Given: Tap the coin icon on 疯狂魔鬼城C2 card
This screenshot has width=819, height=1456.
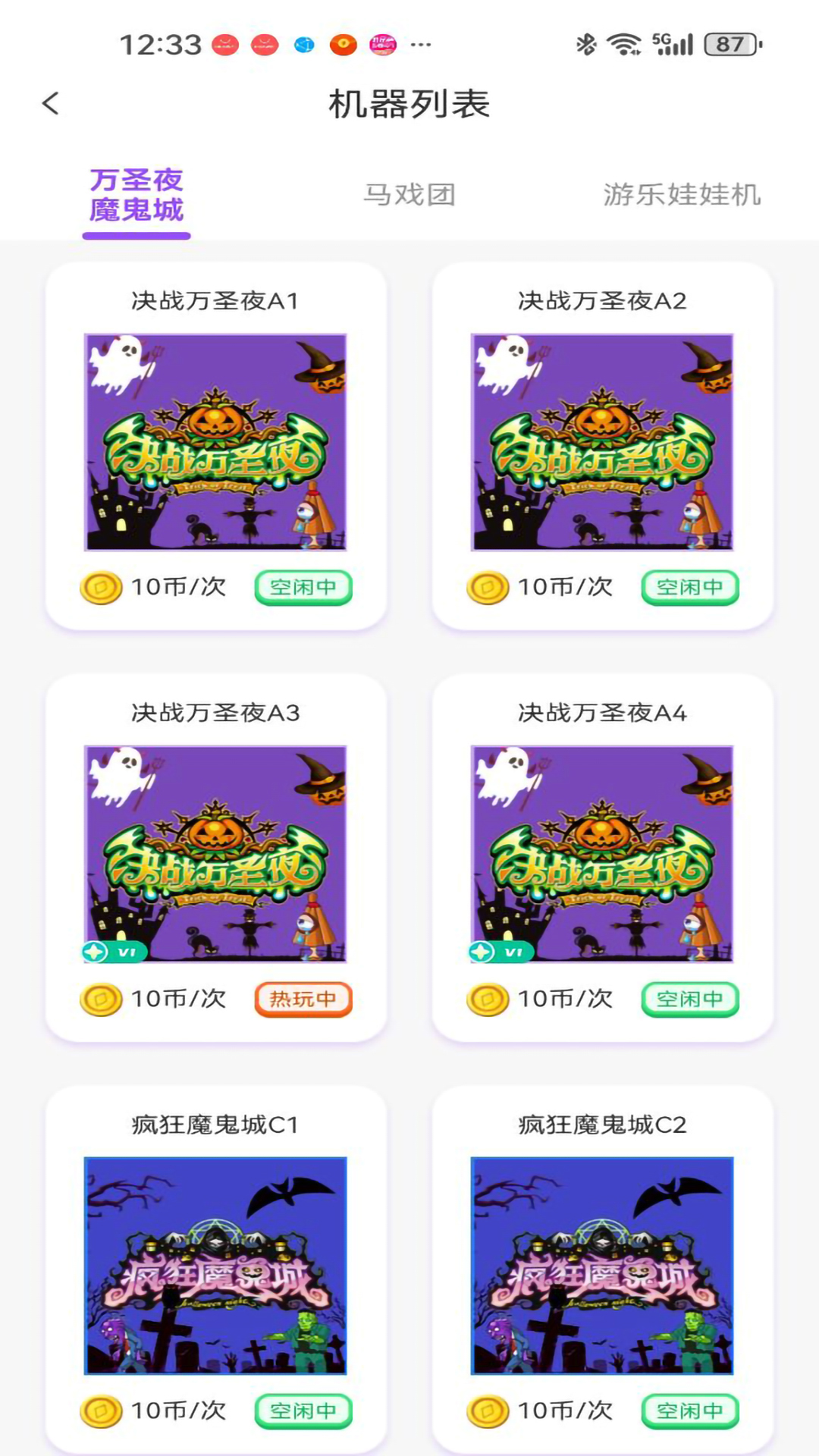Looking at the screenshot, I should tap(488, 1411).
